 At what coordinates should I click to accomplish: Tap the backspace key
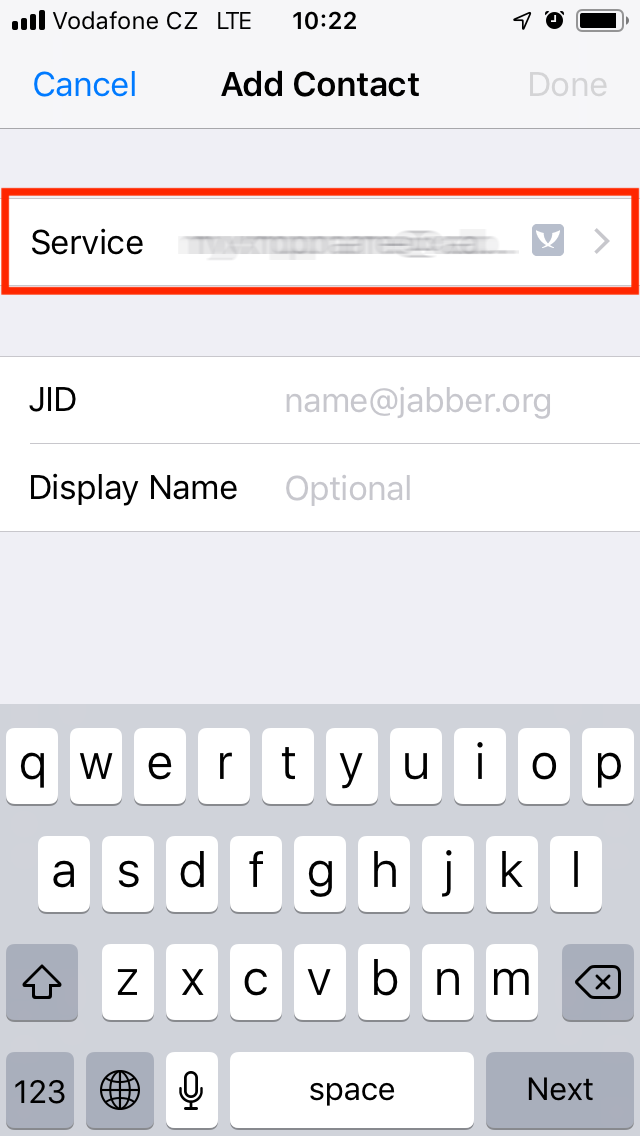598,982
